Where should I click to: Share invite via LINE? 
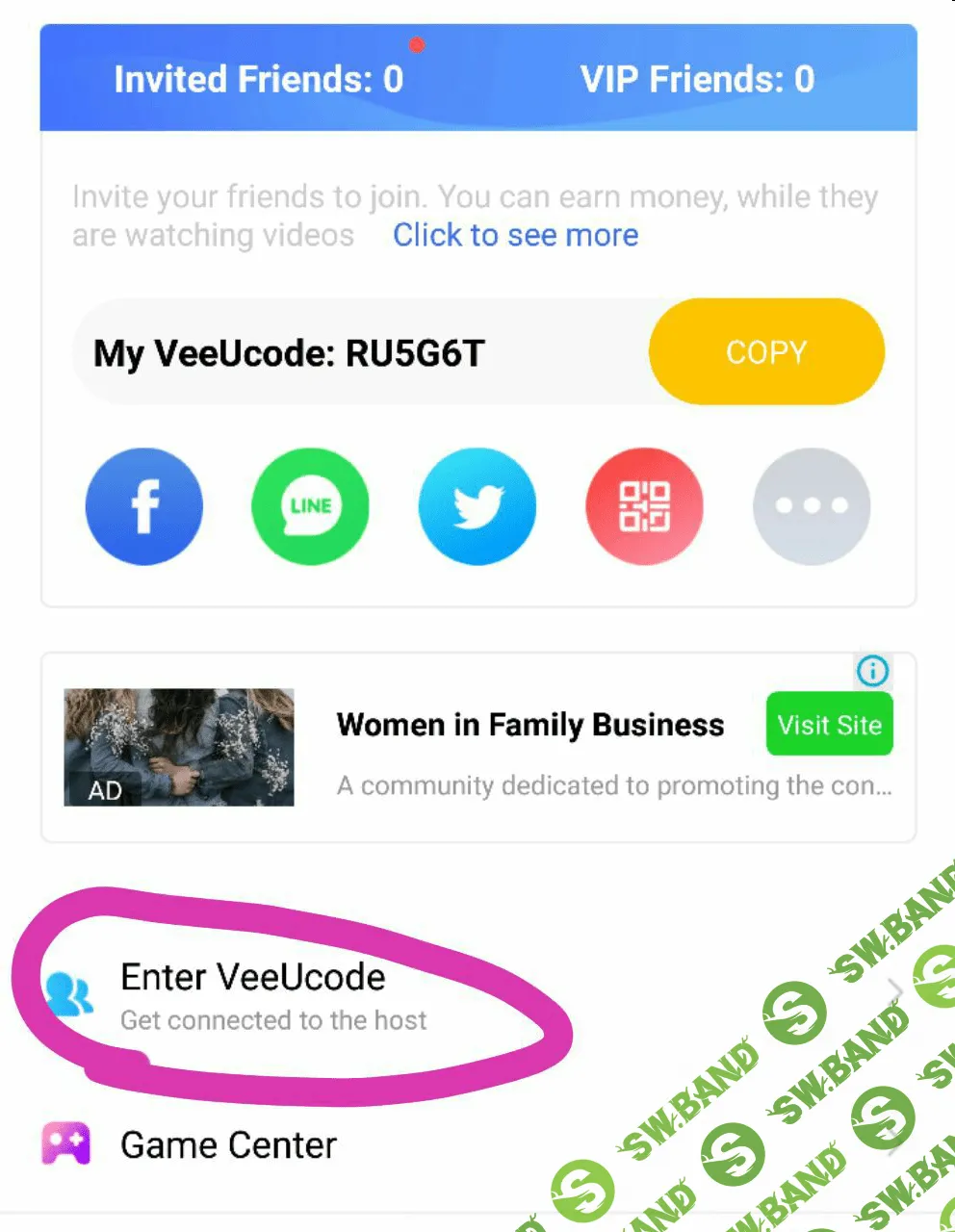pos(310,506)
